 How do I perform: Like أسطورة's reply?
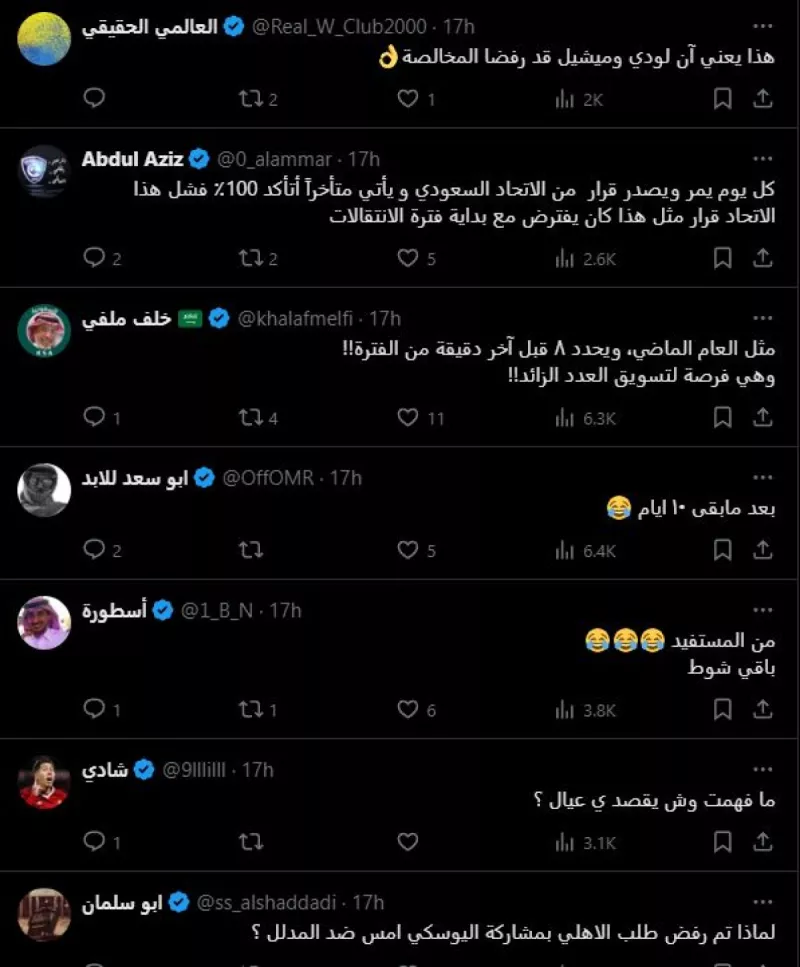point(407,708)
